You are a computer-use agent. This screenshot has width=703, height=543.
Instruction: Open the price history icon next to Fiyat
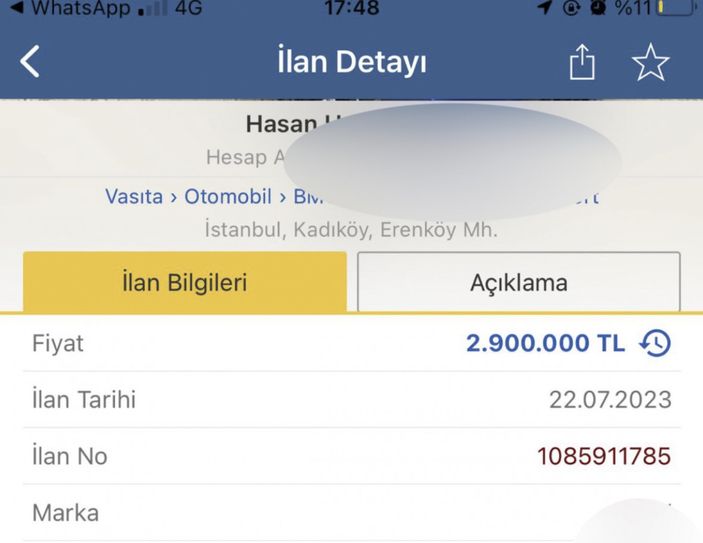coord(655,344)
